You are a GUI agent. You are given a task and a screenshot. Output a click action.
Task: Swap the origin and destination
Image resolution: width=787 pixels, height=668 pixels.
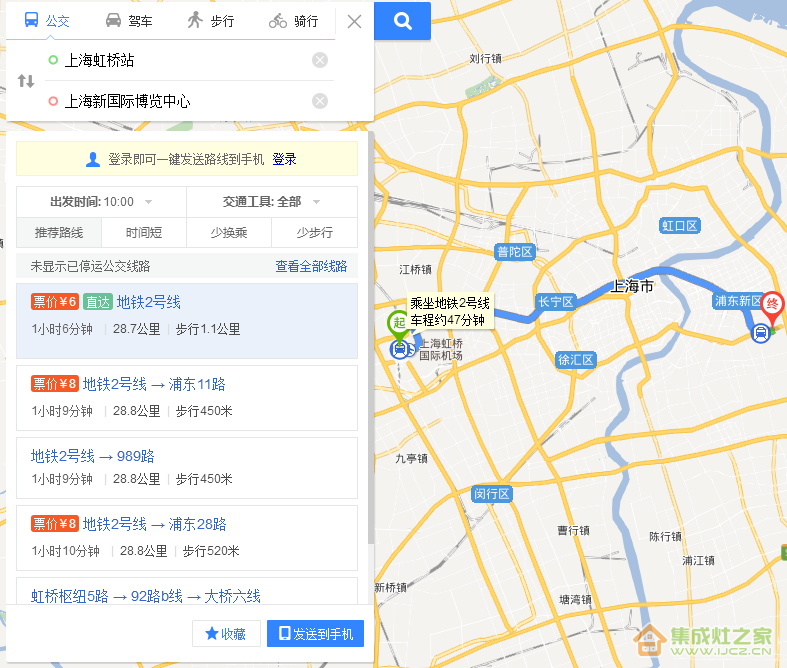pyautogui.click(x=26, y=80)
